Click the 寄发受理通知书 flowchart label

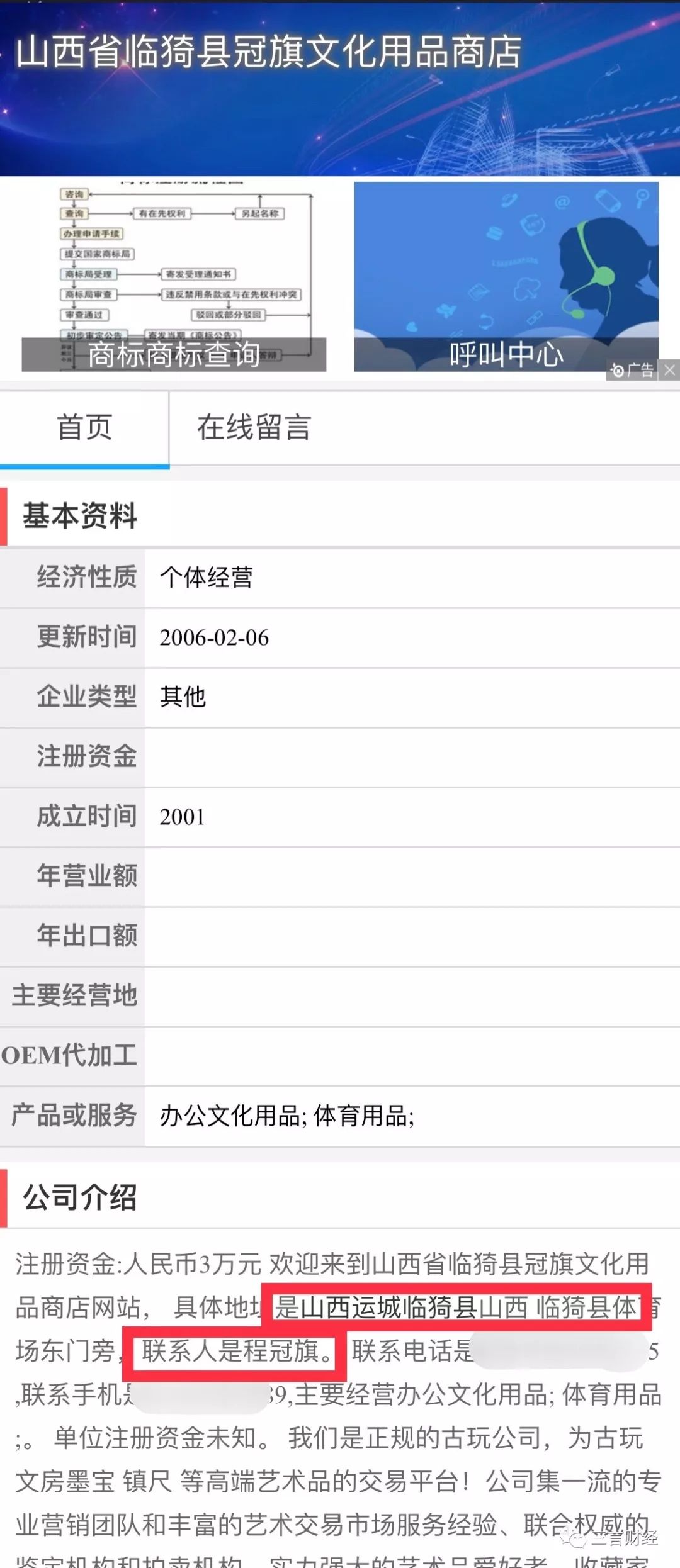[200, 274]
